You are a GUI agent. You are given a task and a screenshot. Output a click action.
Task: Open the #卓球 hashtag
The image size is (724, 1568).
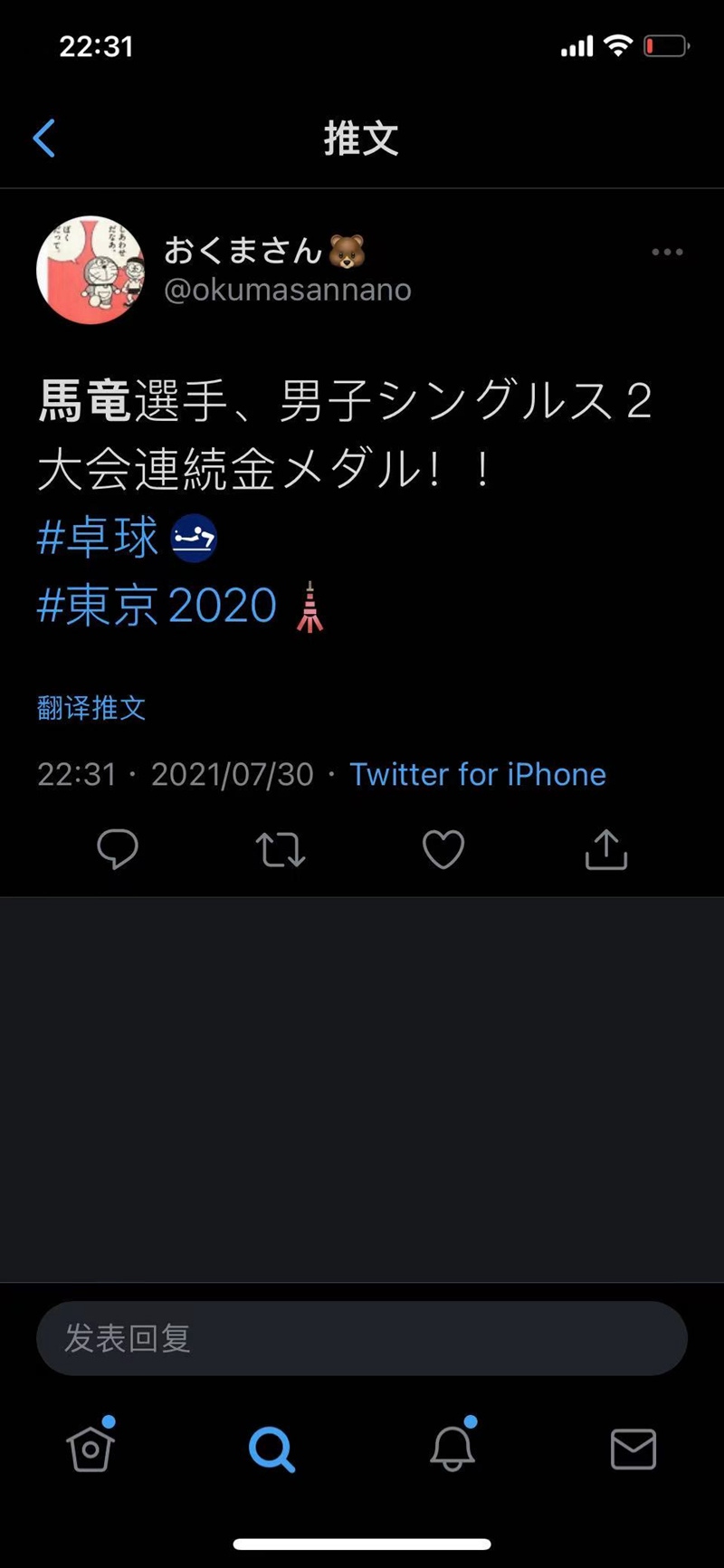(x=98, y=538)
